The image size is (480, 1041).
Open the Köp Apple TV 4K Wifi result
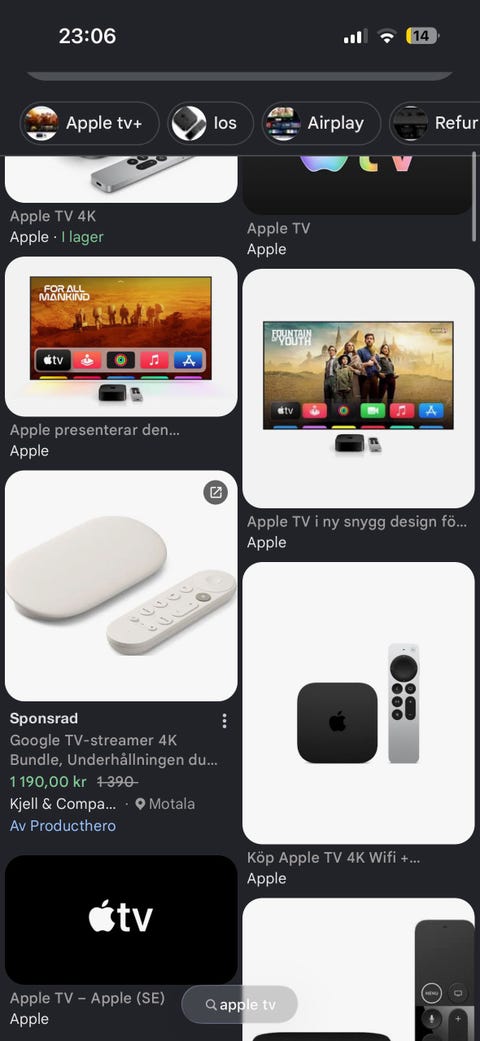click(x=359, y=703)
